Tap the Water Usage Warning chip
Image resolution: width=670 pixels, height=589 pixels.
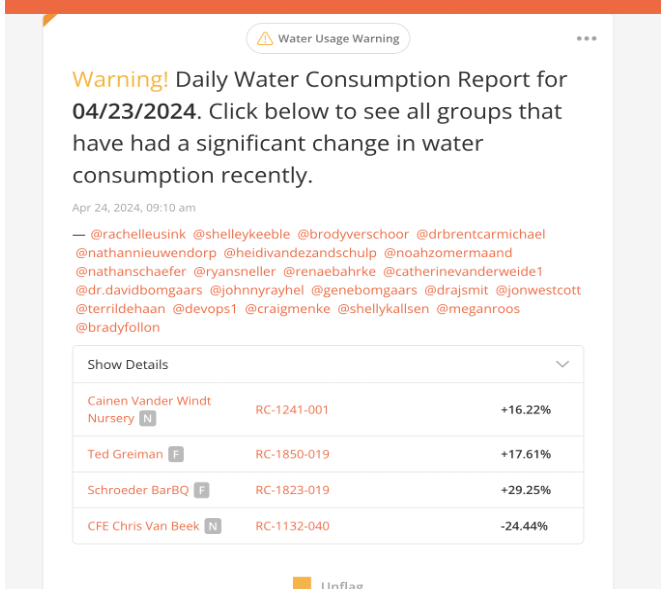point(328,39)
